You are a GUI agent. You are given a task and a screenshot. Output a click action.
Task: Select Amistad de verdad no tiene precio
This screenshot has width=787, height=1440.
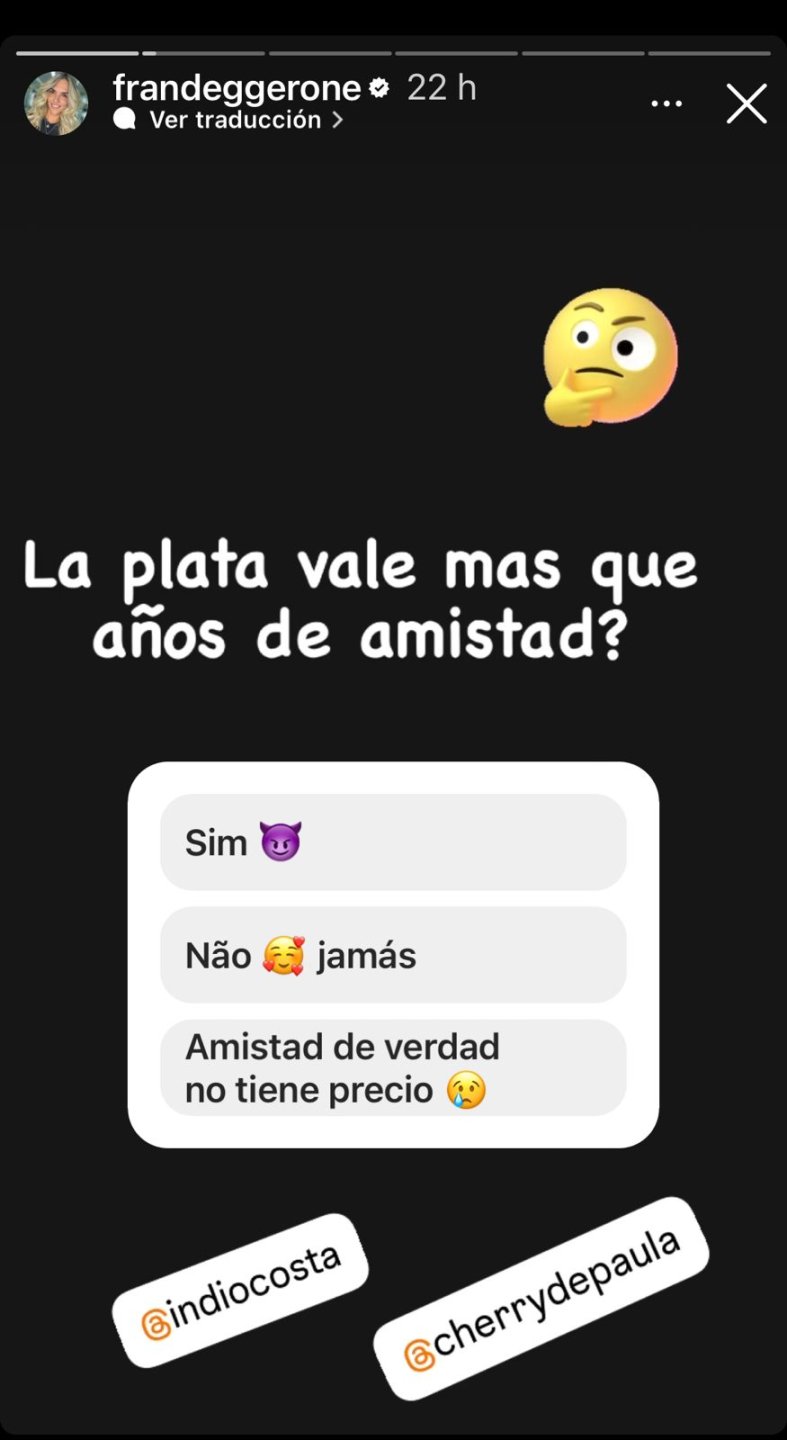(393, 1068)
